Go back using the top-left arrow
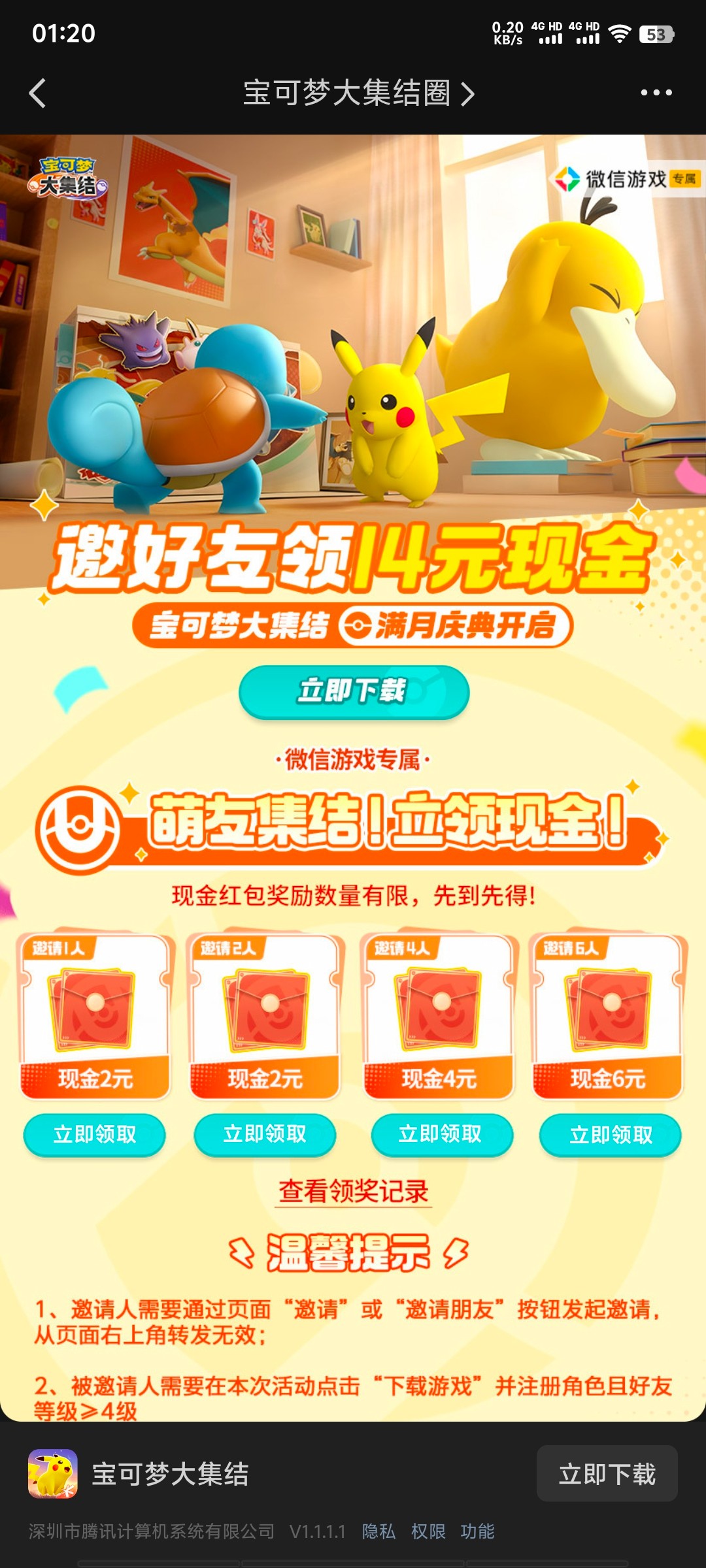Screen dimensions: 706x1568 pos(38,93)
